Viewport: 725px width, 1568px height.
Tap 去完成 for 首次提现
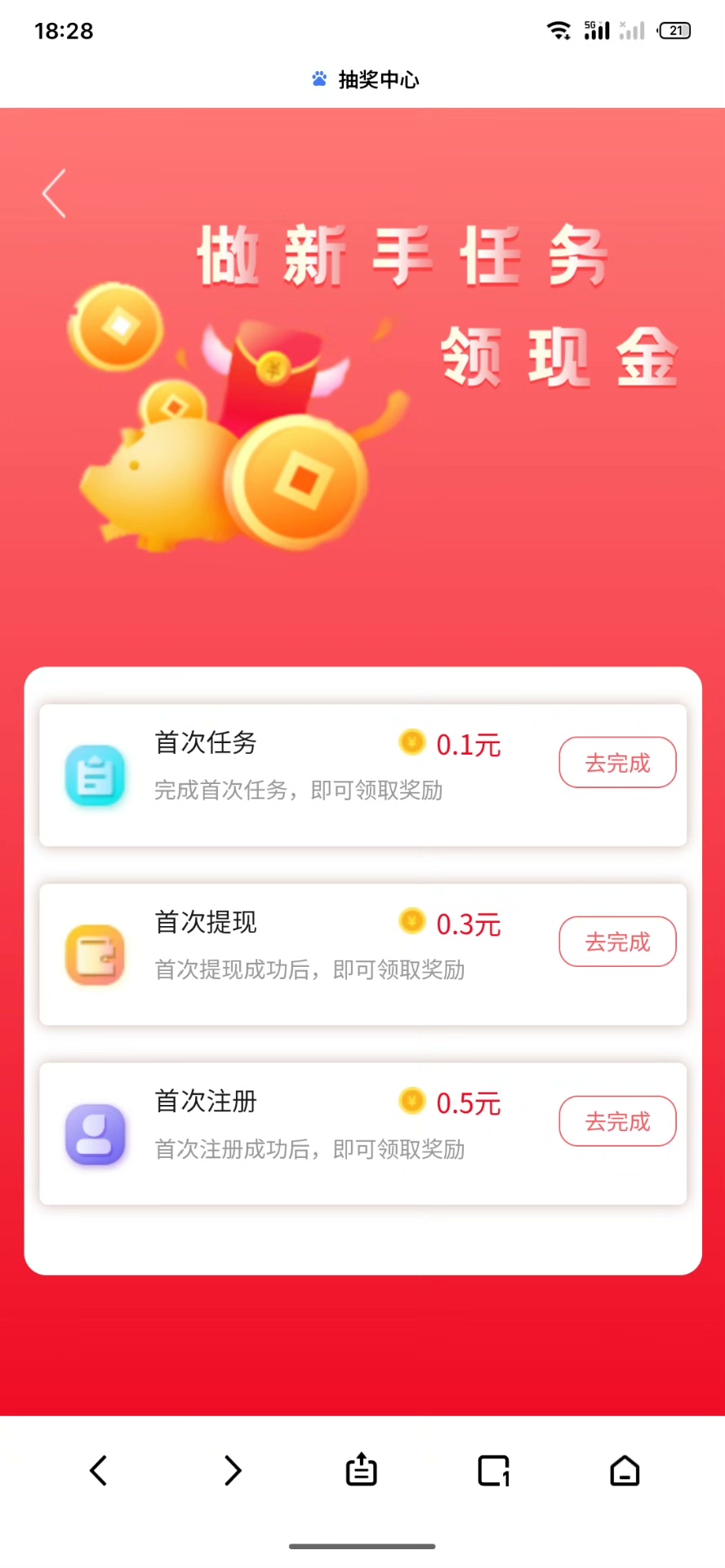pos(617,942)
